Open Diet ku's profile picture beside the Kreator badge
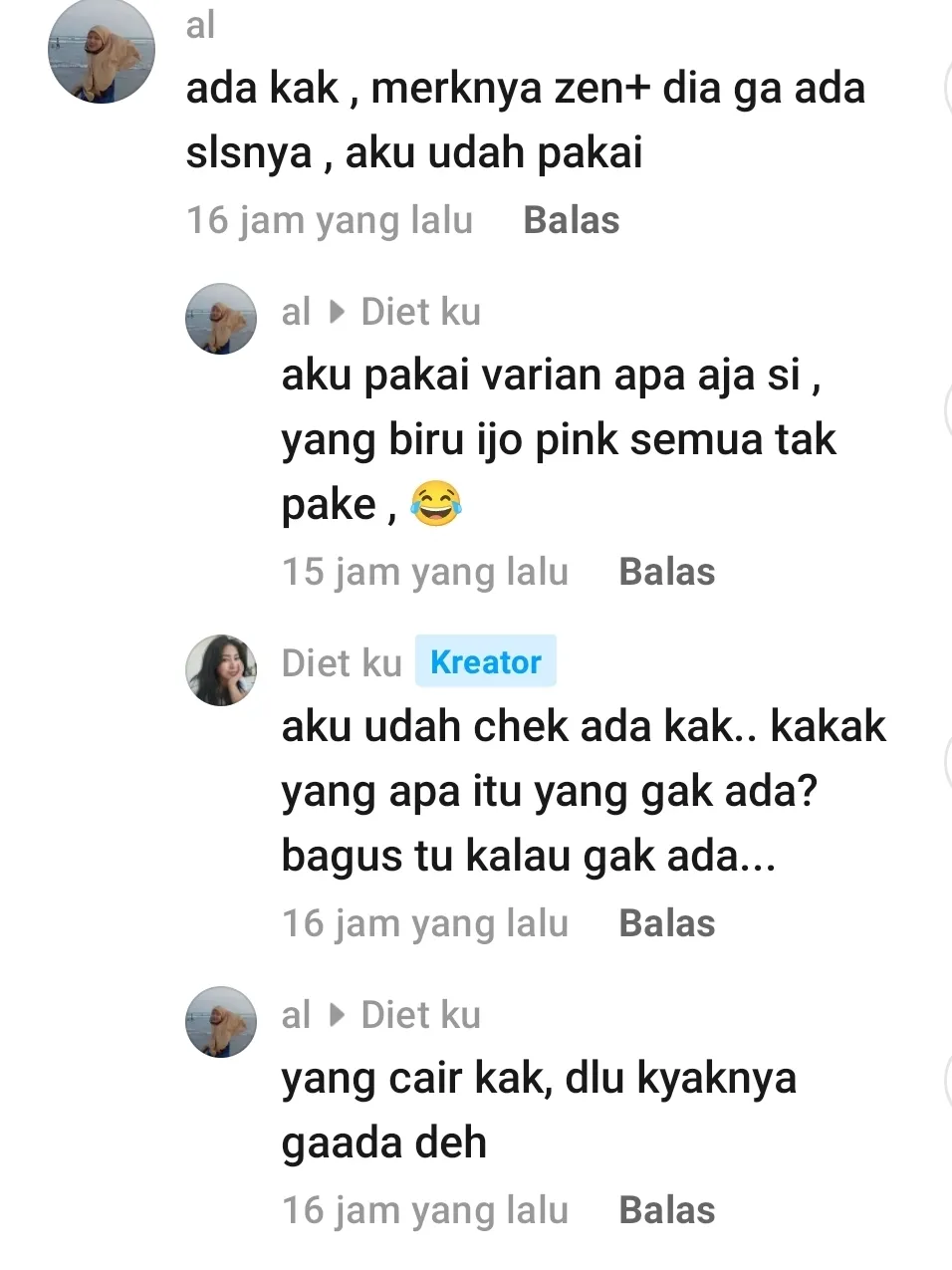952x1270 pixels. tap(221, 670)
